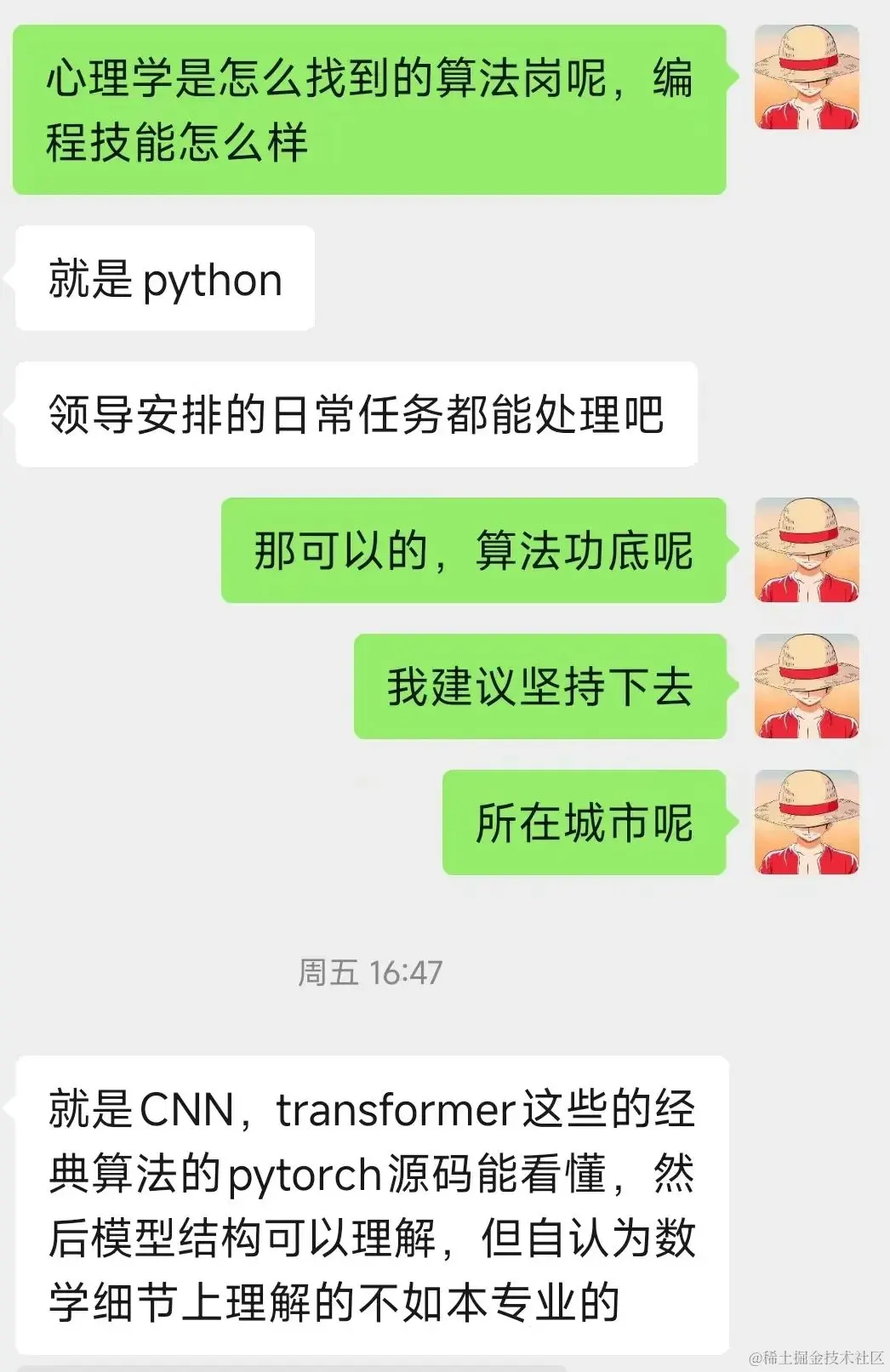Open avatar beside the 心理学是怎么找到的算法岗呢 message

coord(807,77)
